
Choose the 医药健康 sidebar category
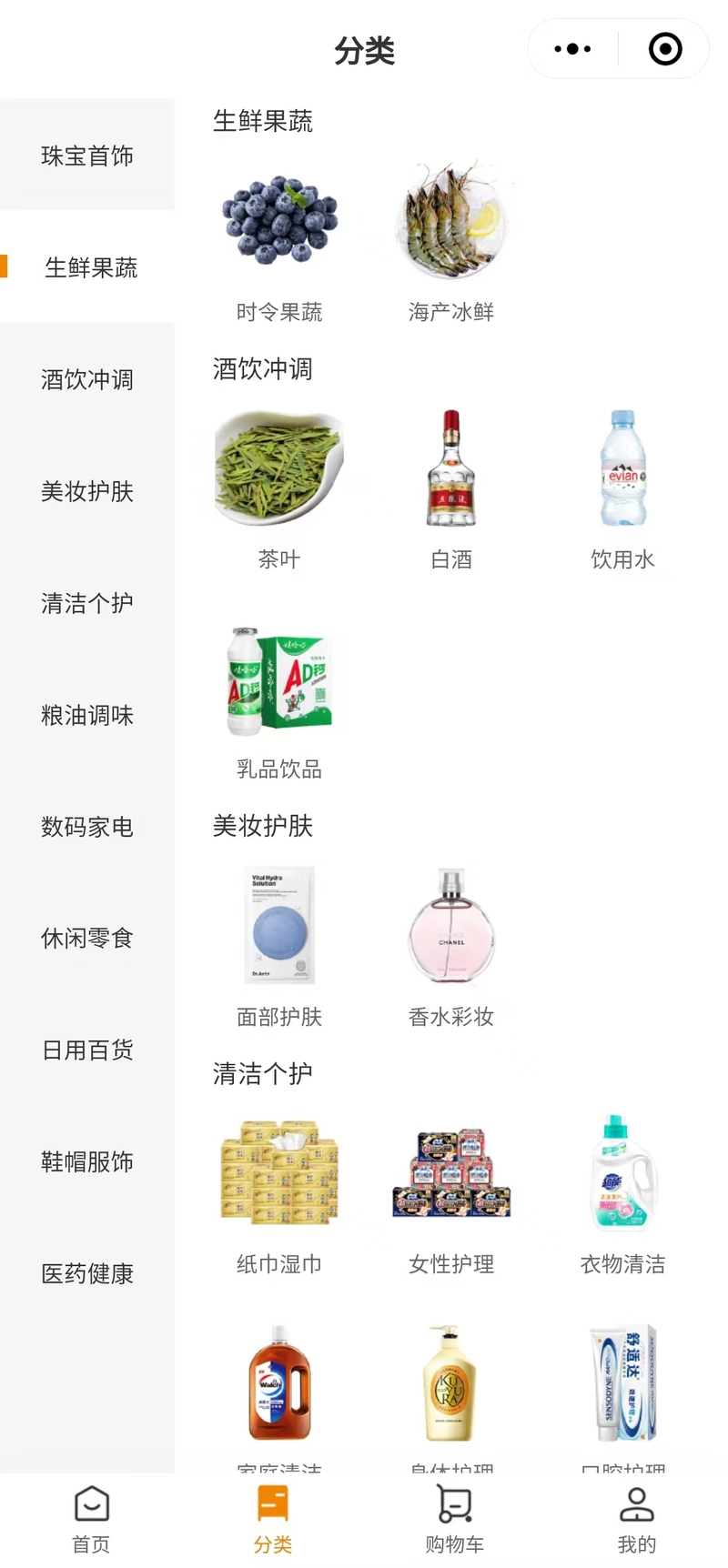click(x=87, y=1273)
